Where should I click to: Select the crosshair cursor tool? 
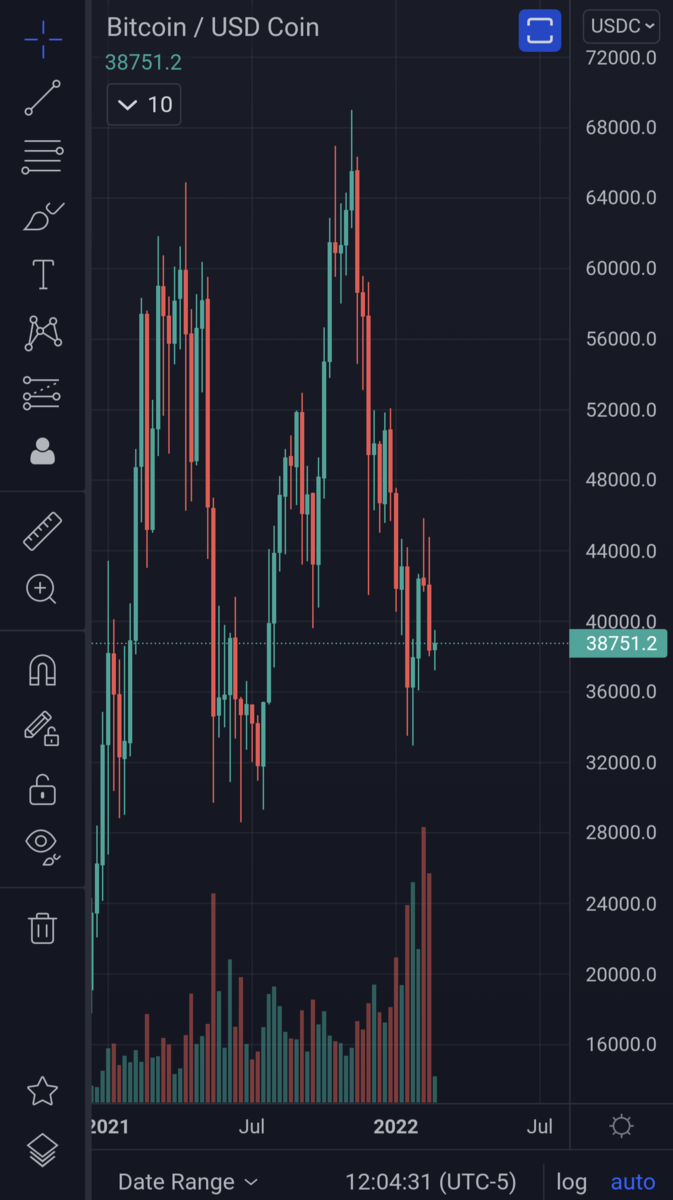point(42,40)
